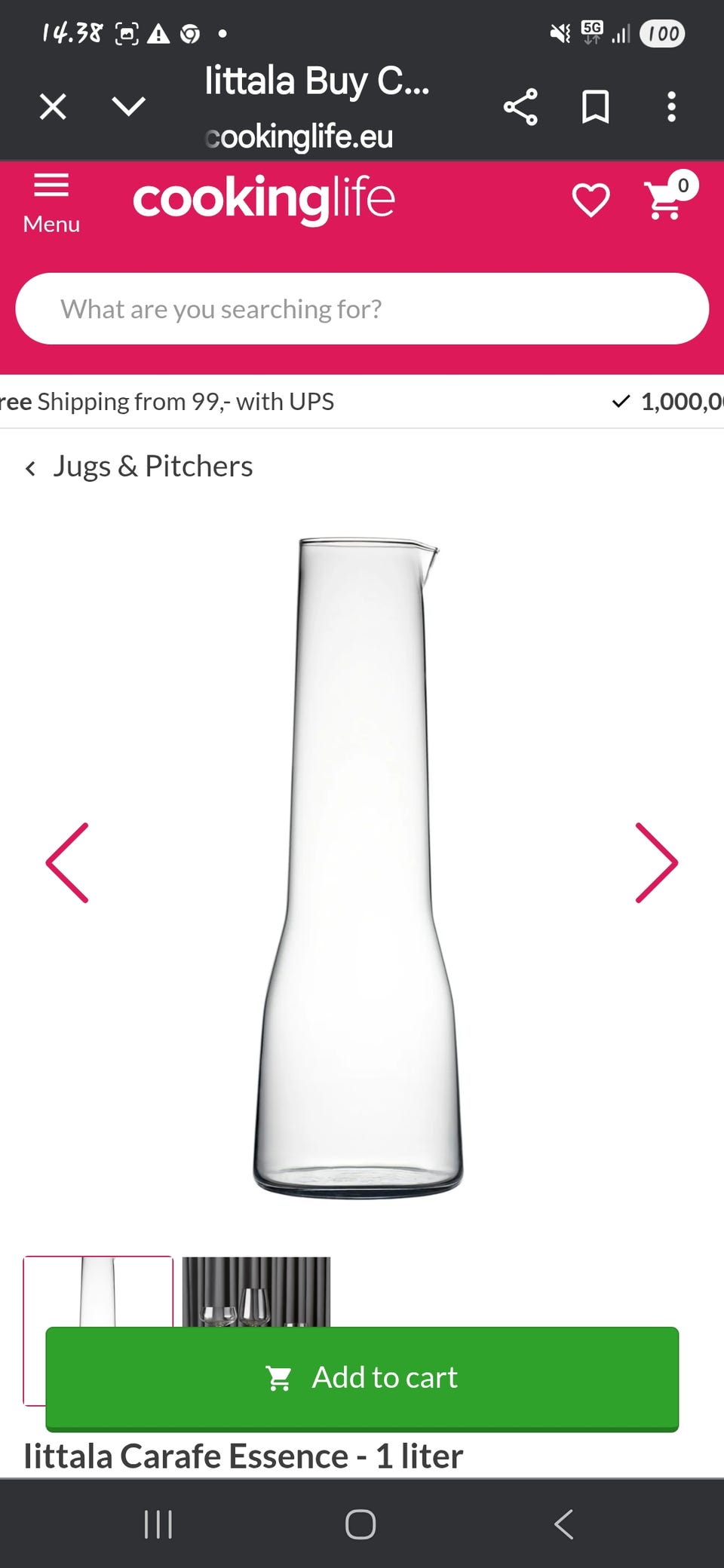Share this cookinglife page
Image resolution: width=724 pixels, height=1568 pixels.
pos(520,106)
